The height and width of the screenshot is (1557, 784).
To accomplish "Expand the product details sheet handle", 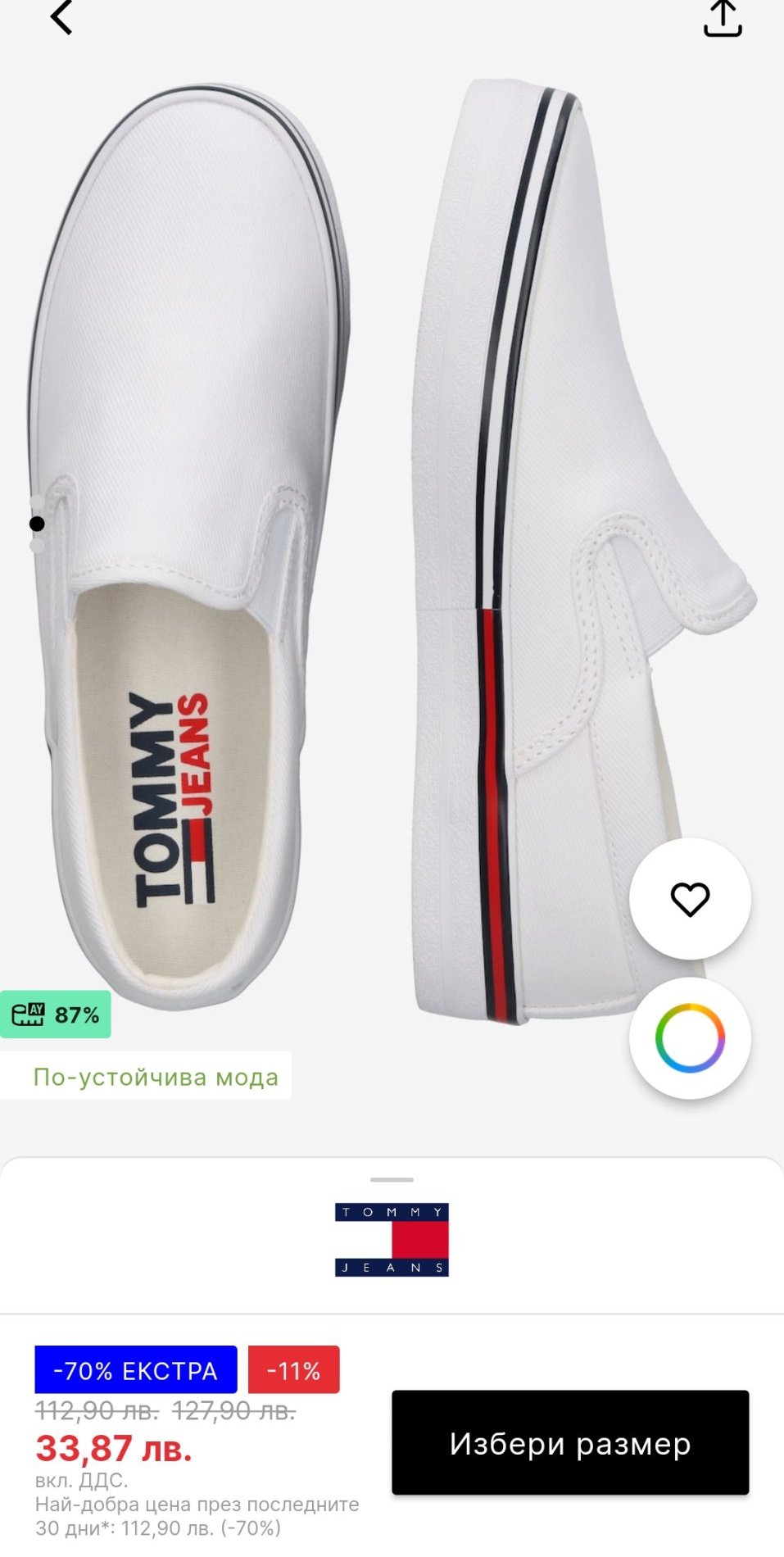I will pyautogui.click(x=392, y=1180).
